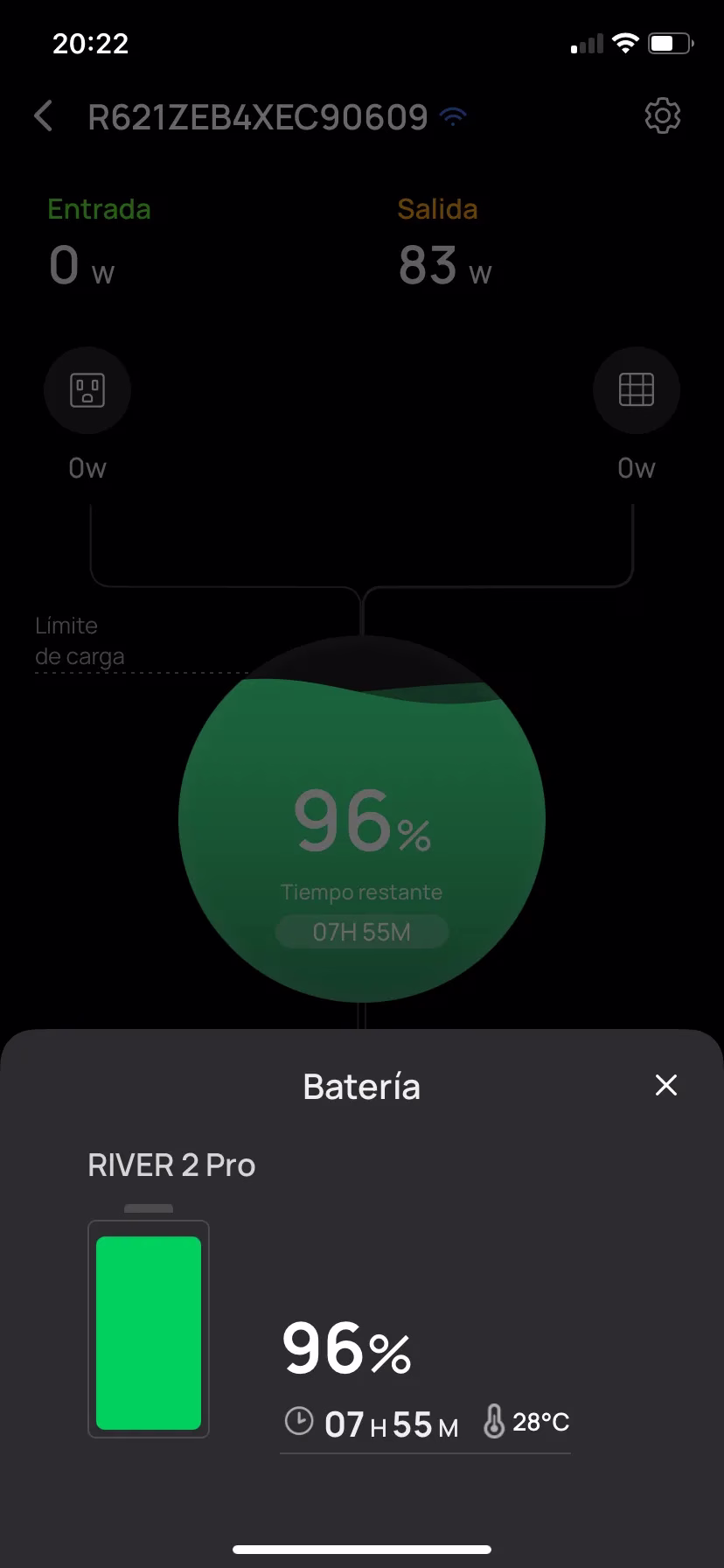Tap the 96% battery circle
Viewport: 724px width, 1568px height.
362,819
